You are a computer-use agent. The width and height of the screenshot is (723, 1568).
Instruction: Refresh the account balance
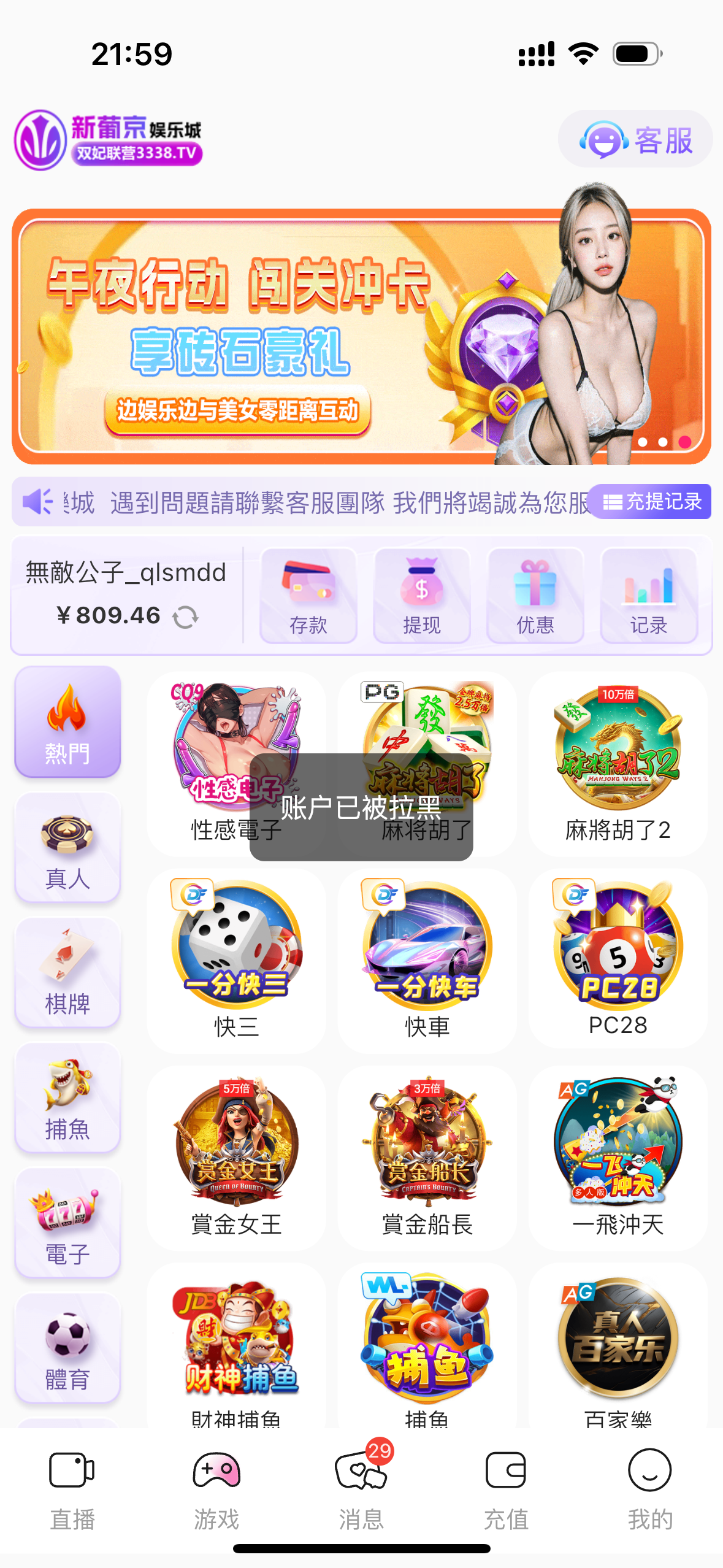[x=185, y=617]
